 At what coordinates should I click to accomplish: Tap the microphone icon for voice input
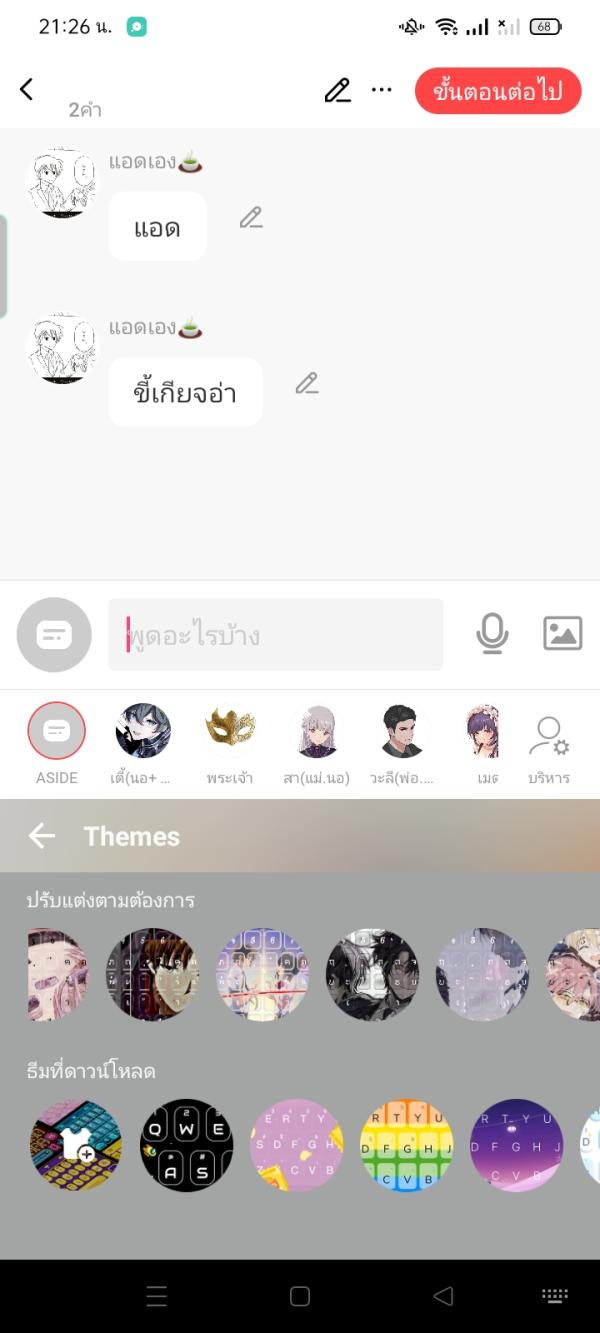tap(492, 633)
